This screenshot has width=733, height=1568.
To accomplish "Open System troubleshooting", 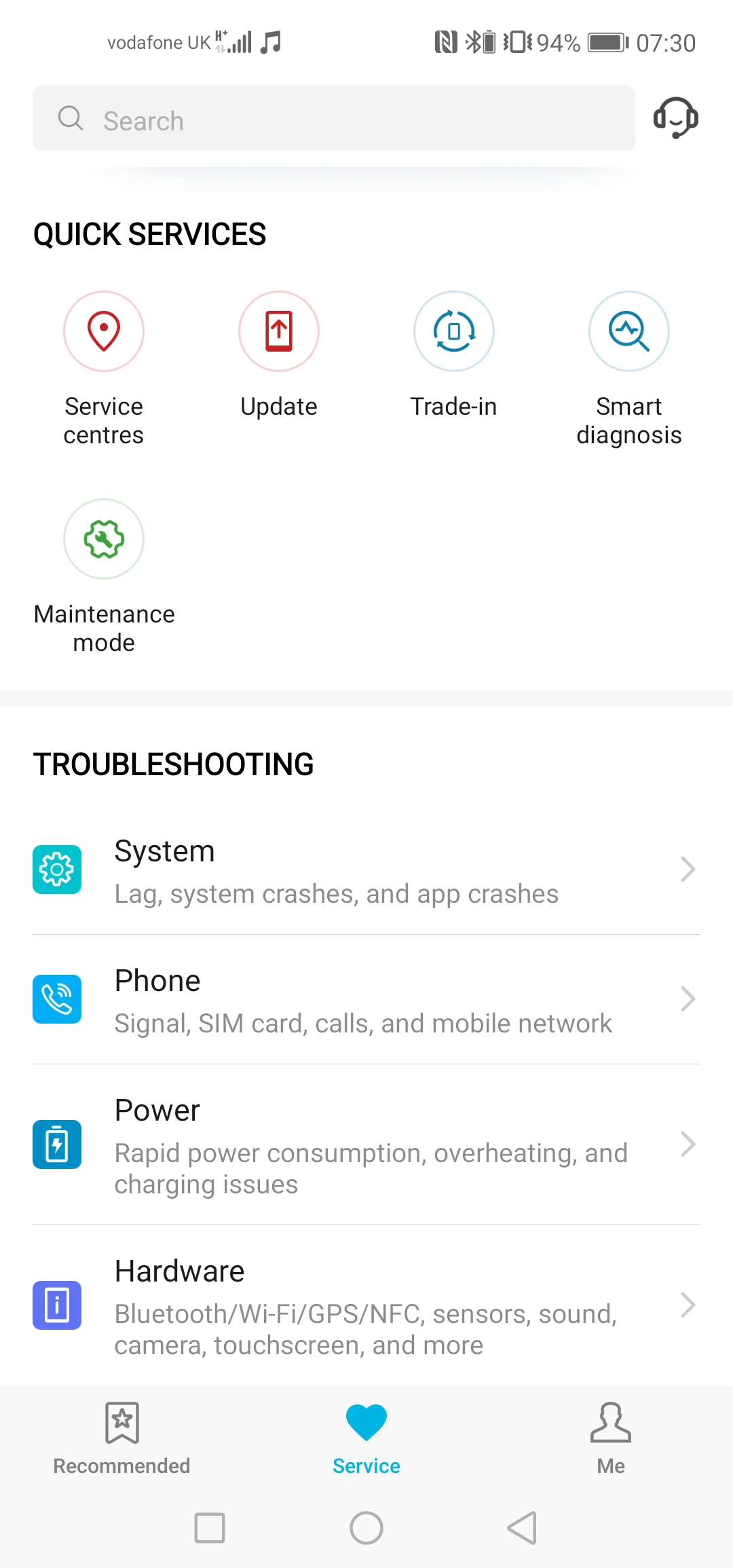I will [x=366, y=870].
